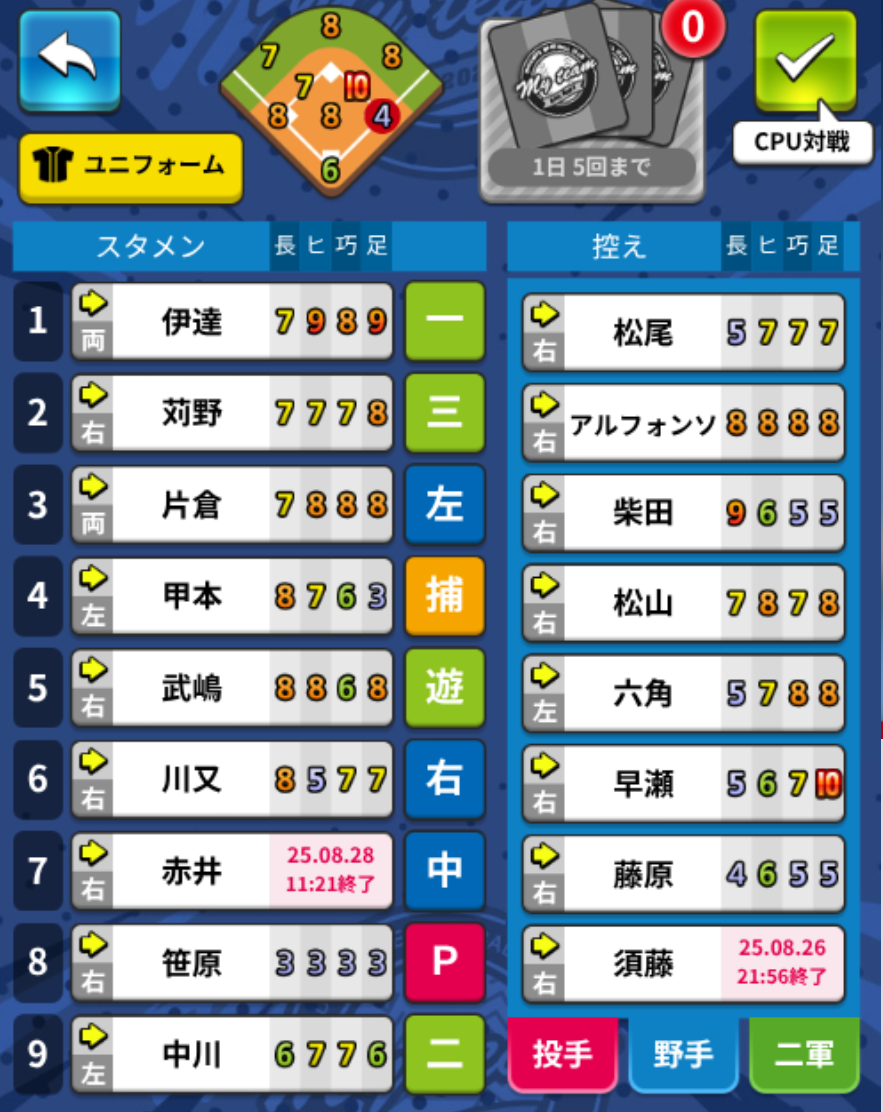Open the My team card pack
Screen dimensions: 883x1112
click(592, 100)
